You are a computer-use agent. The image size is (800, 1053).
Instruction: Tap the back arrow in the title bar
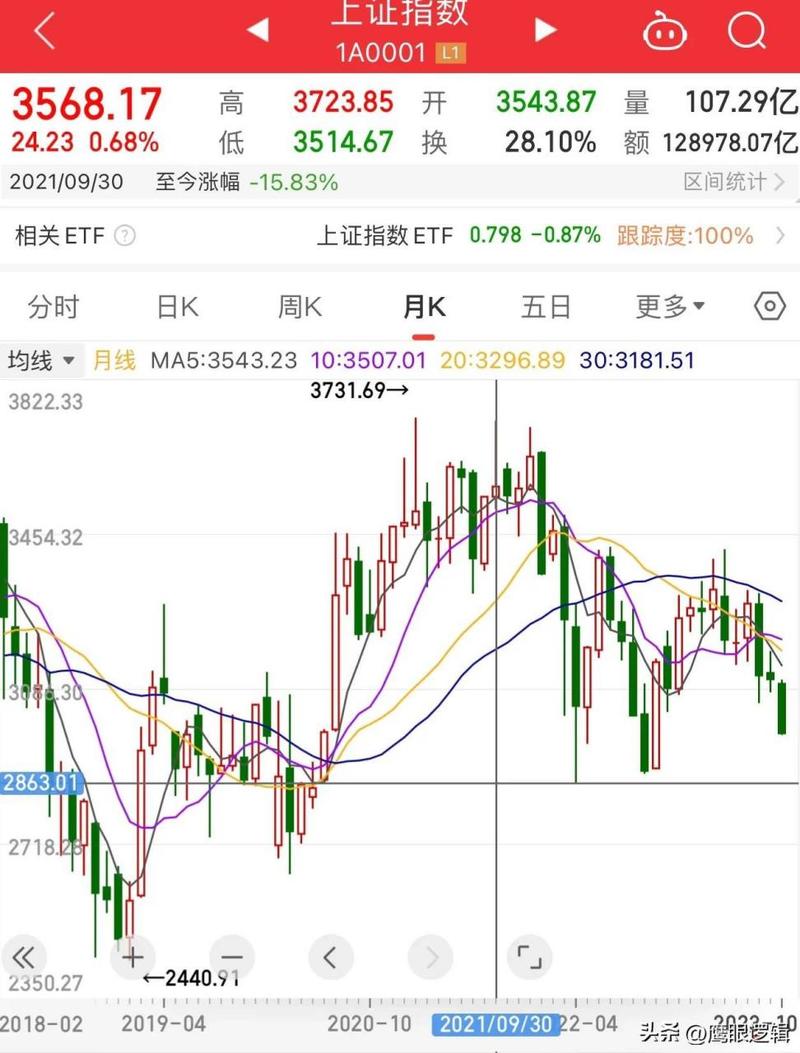pos(44,31)
